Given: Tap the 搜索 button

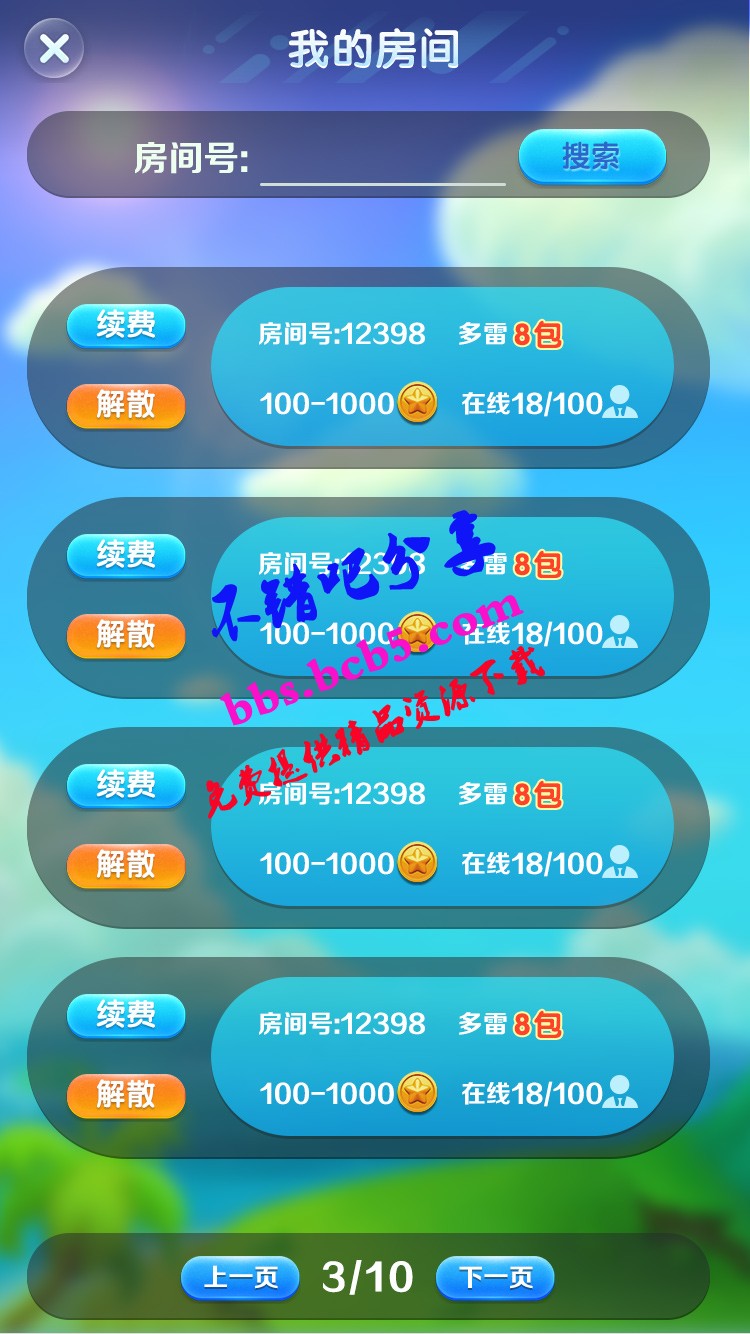Looking at the screenshot, I should coord(591,157).
